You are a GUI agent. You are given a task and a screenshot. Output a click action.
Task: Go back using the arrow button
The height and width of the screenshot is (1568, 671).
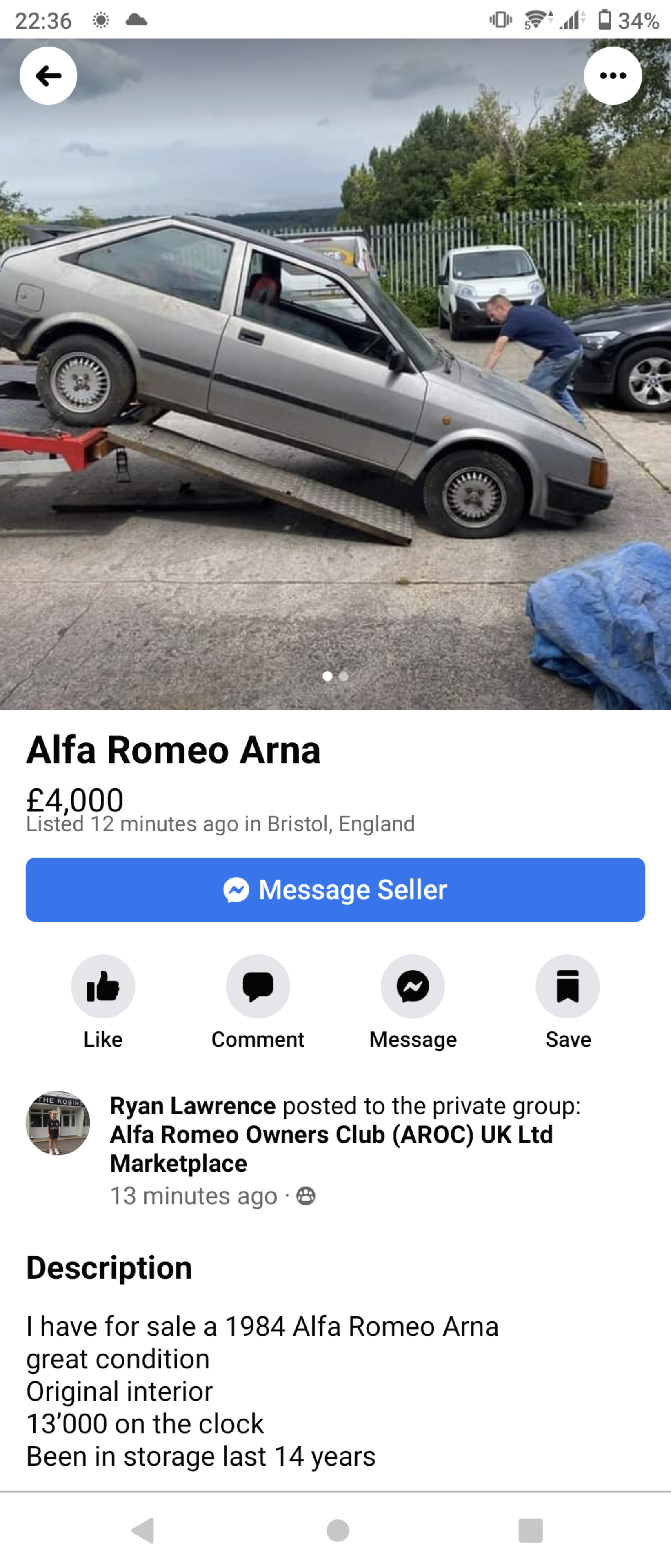48,76
